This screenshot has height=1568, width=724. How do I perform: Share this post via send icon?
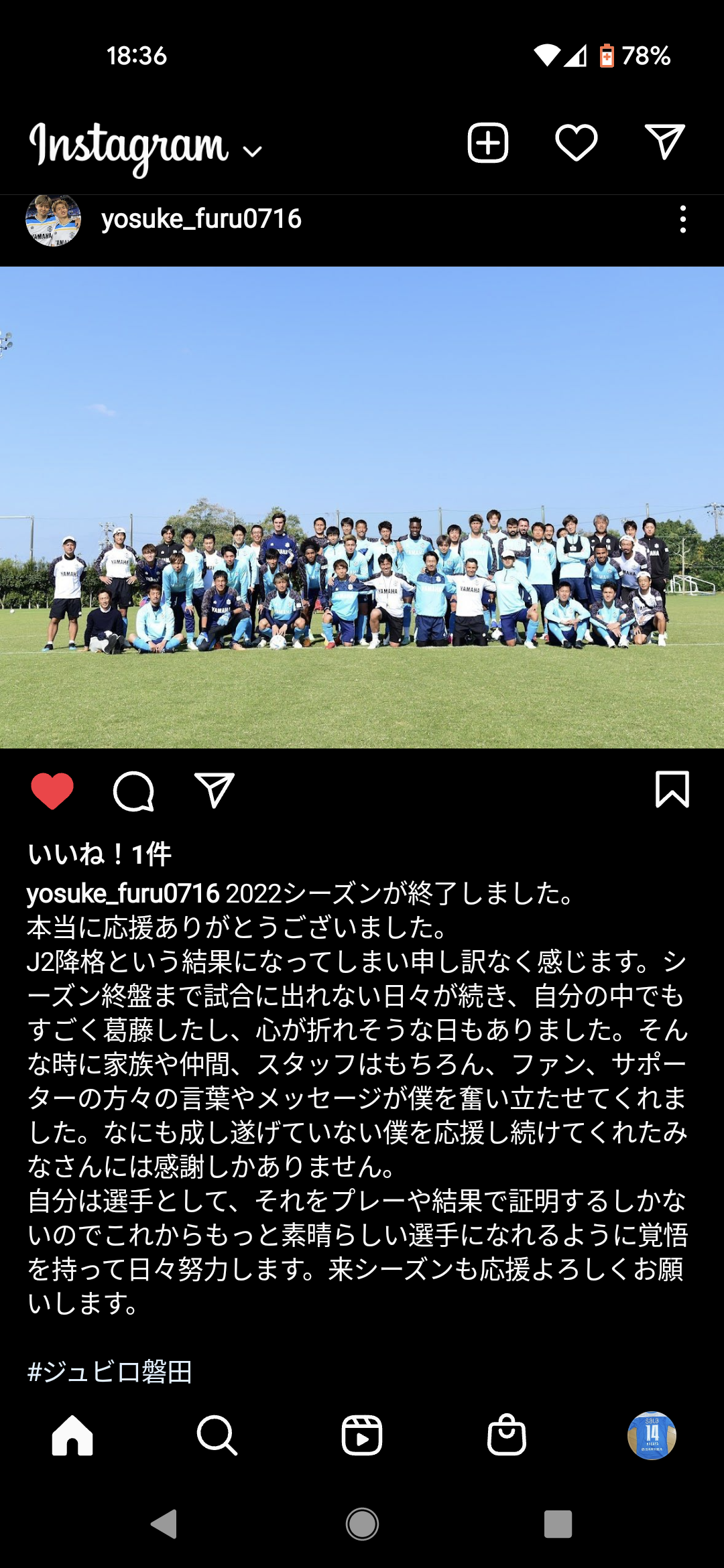215,790
